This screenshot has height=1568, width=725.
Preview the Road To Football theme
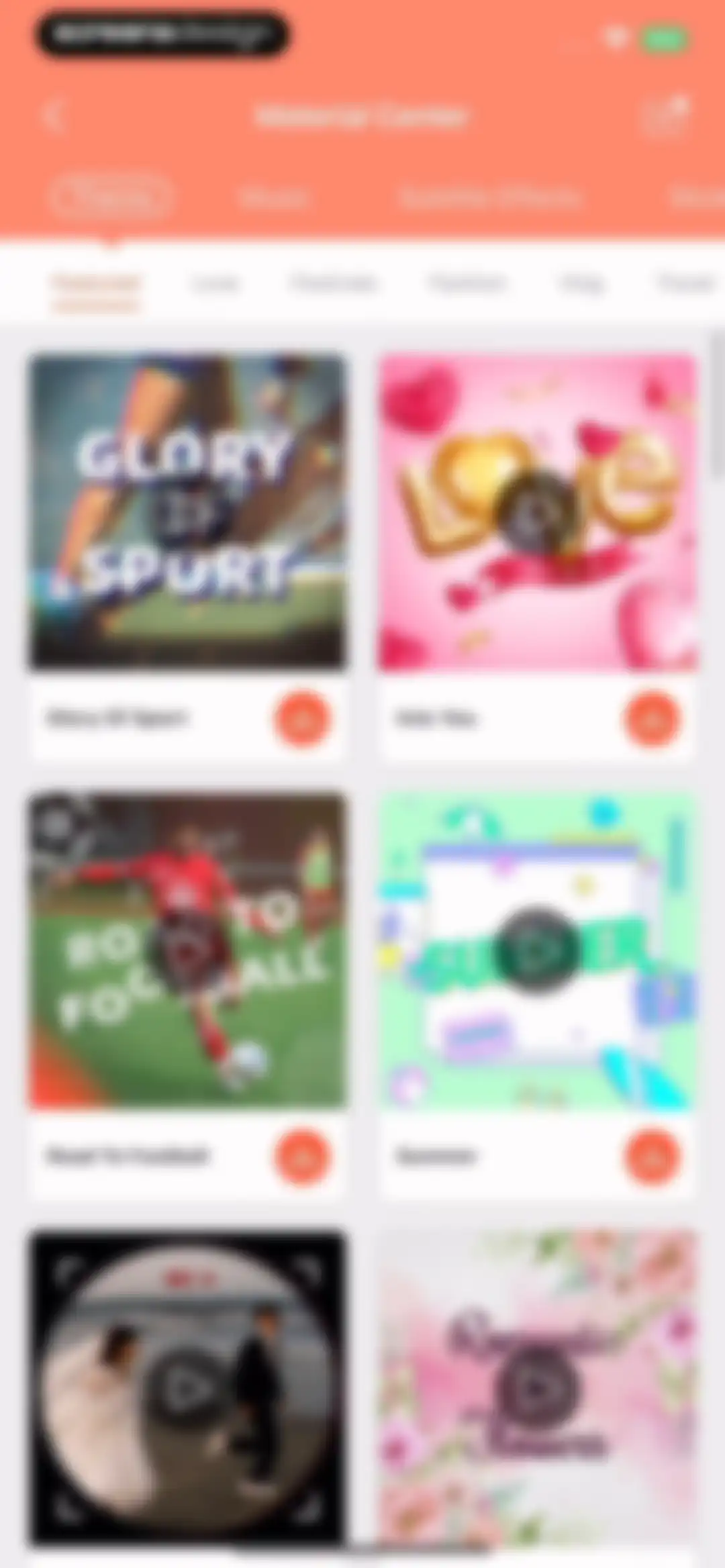[189, 949]
